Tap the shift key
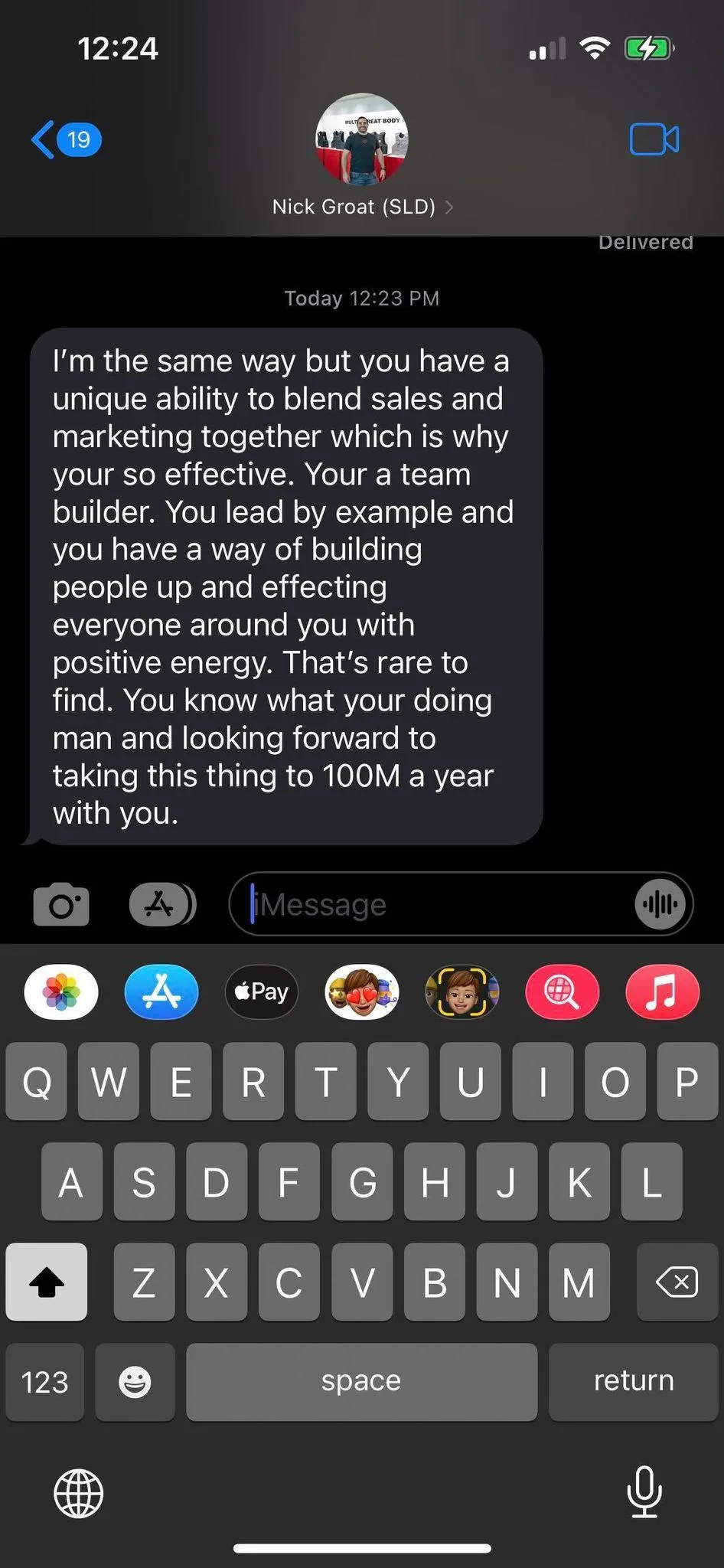Screen dimensions: 724x1568 (x=46, y=1282)
